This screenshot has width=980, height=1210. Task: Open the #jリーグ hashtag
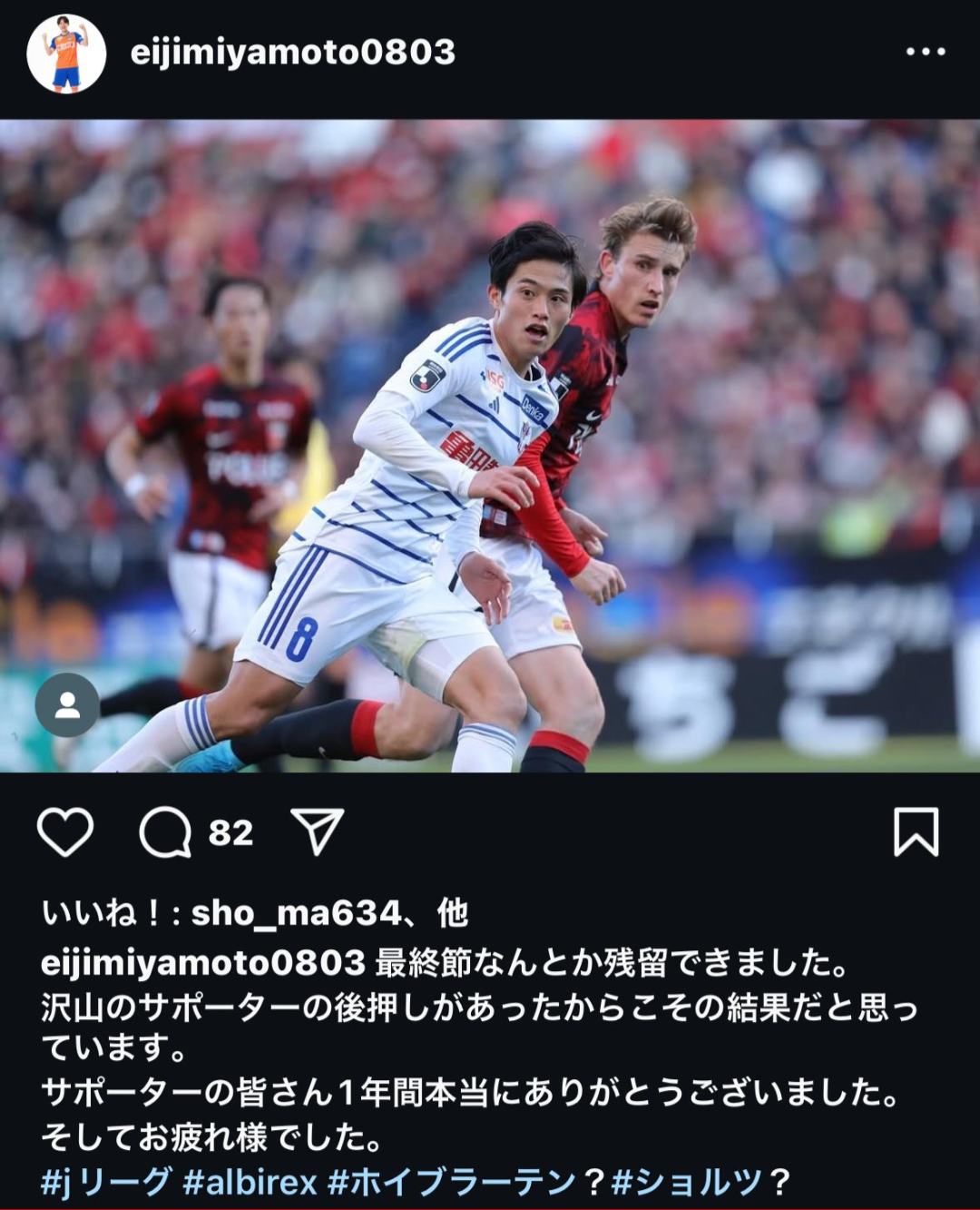click(x=106, y=1182)
